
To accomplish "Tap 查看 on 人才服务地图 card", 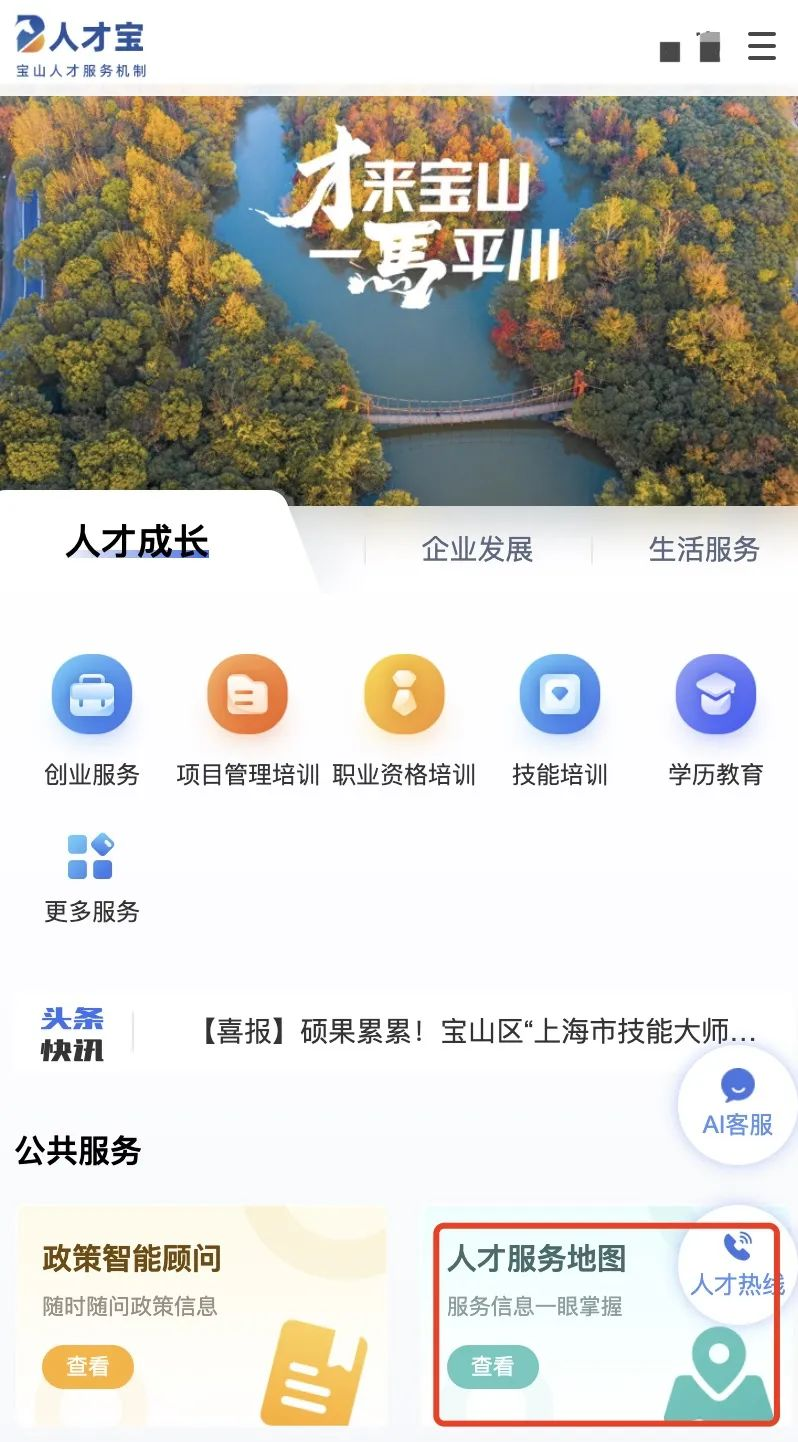I will (x=493, y=1366).
